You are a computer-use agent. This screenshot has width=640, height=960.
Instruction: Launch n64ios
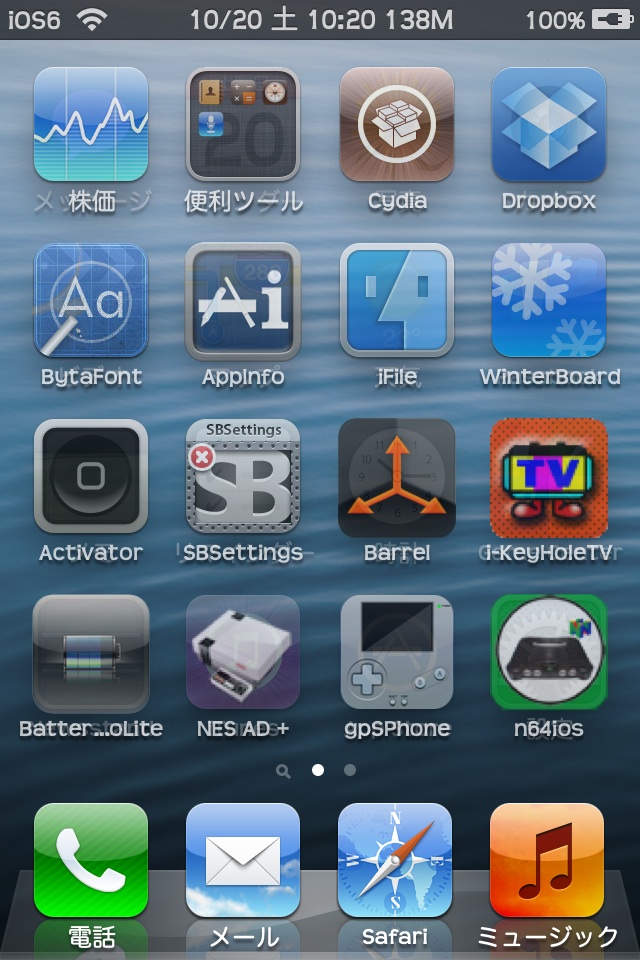pyautogui.click(x=548, y=652)
